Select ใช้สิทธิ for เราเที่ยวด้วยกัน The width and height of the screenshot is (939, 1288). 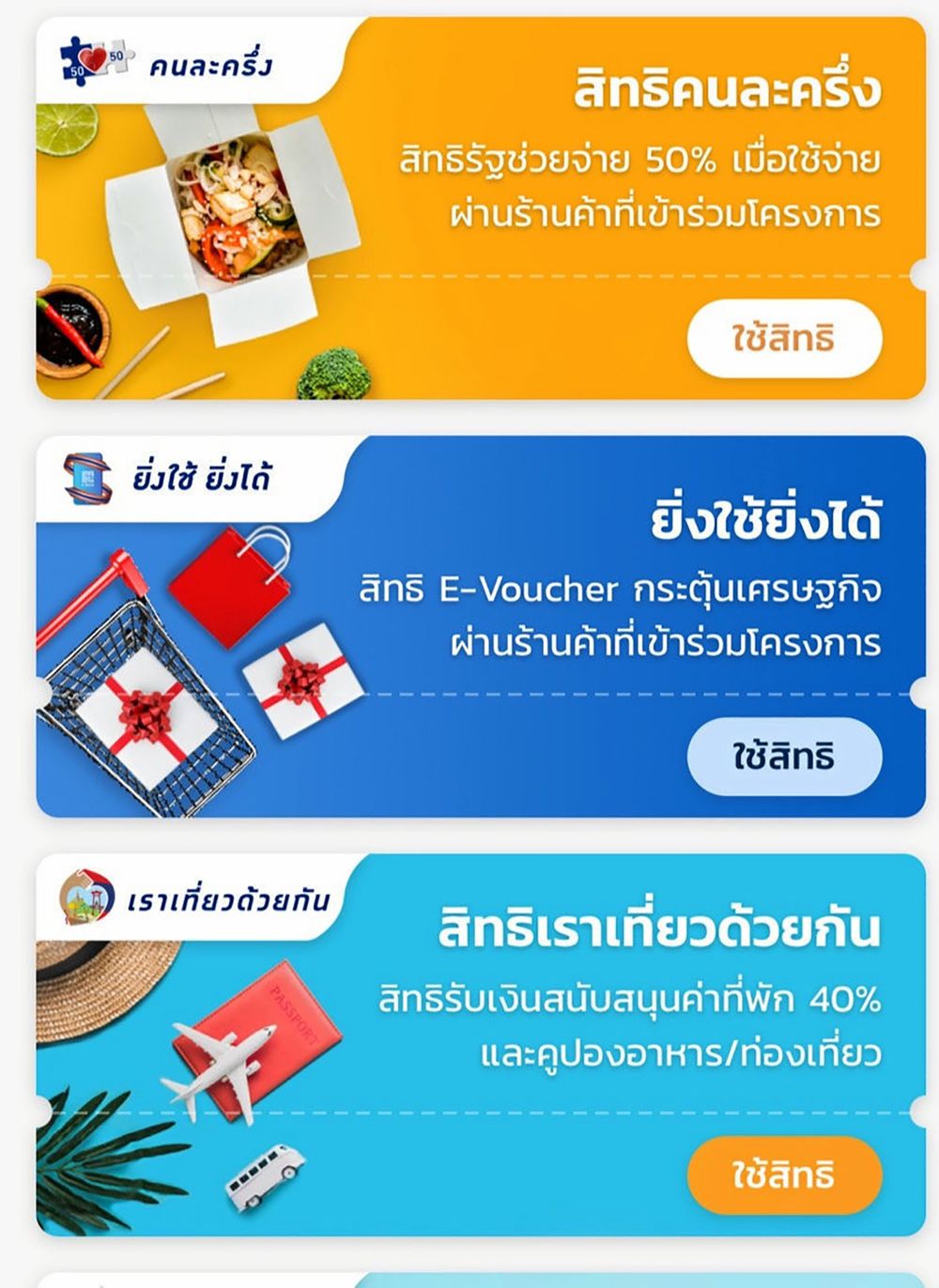tap(784, 1175)
